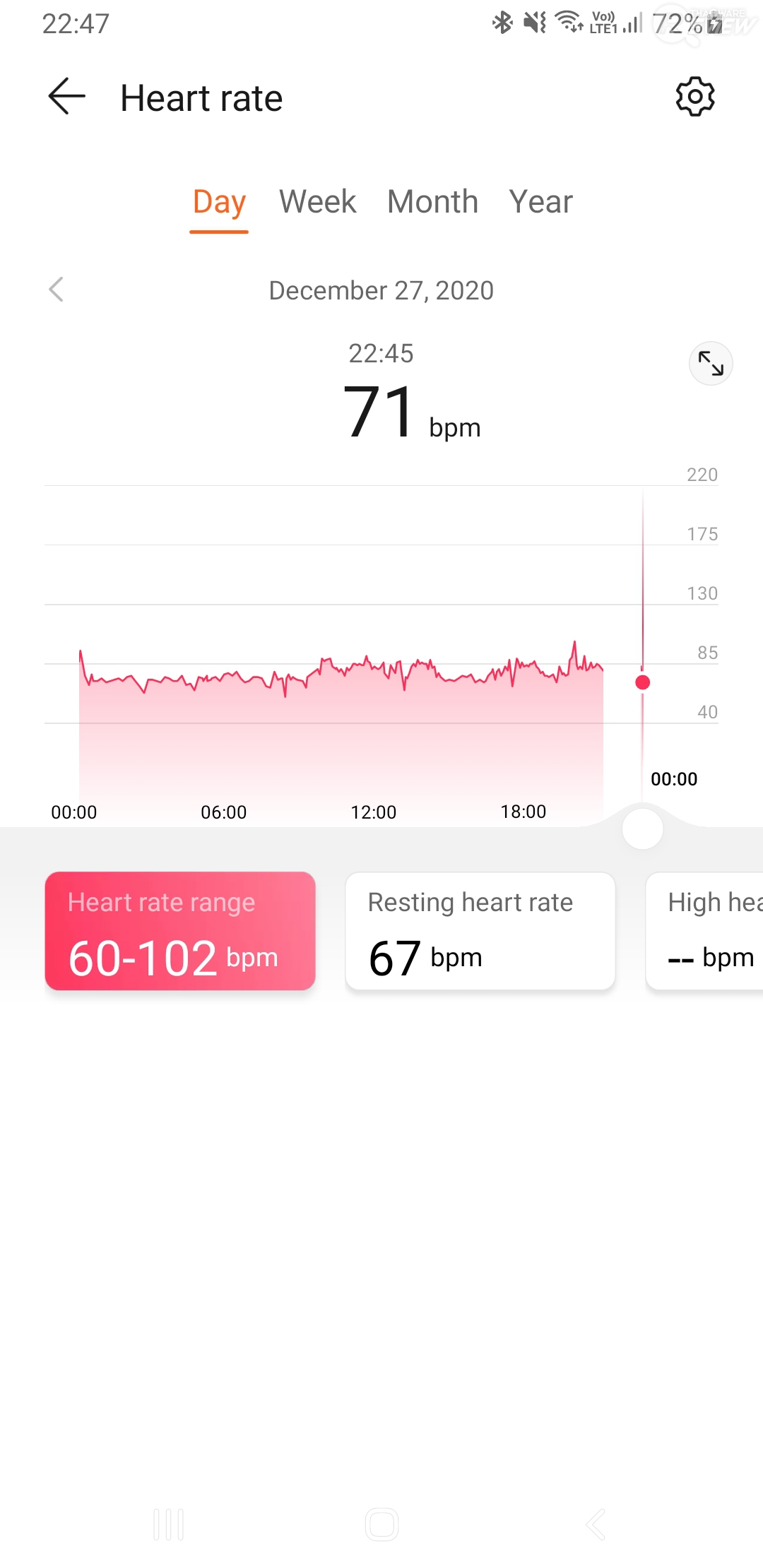Open heart rate settings gear
The image size is (763, 1568).
pyautogui.click(x=695, y=97)
